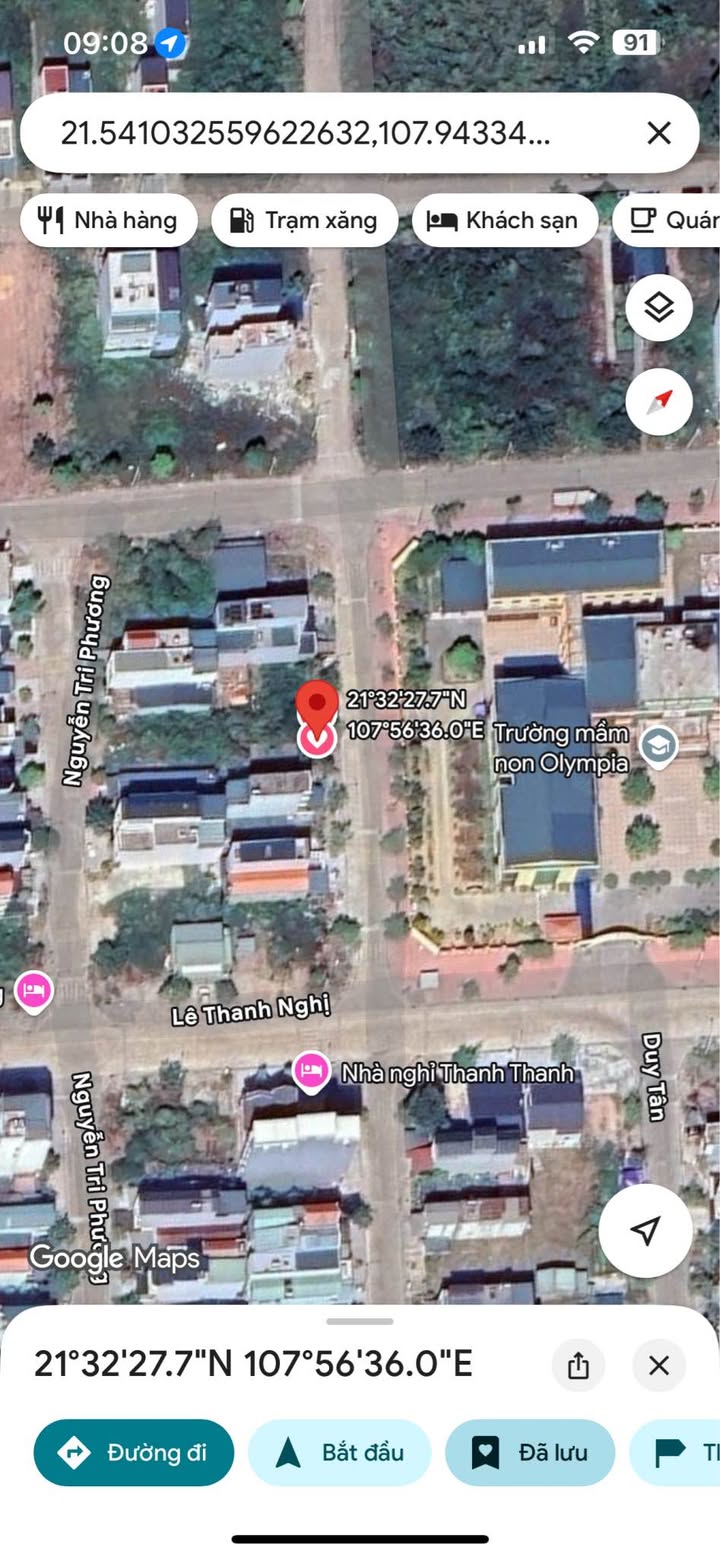Get directions with Đường đi
The image size is (720, 1557).
pos(134,1452)
